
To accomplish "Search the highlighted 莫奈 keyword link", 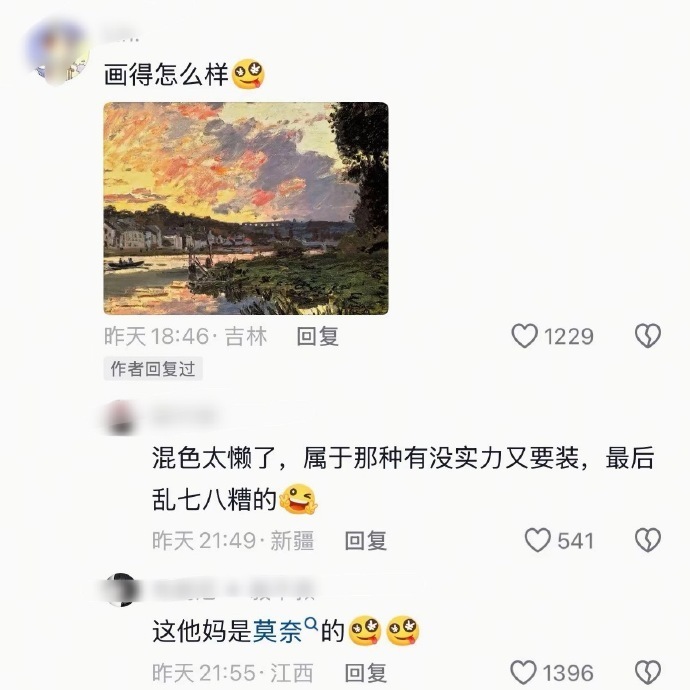I will point(283,630).
